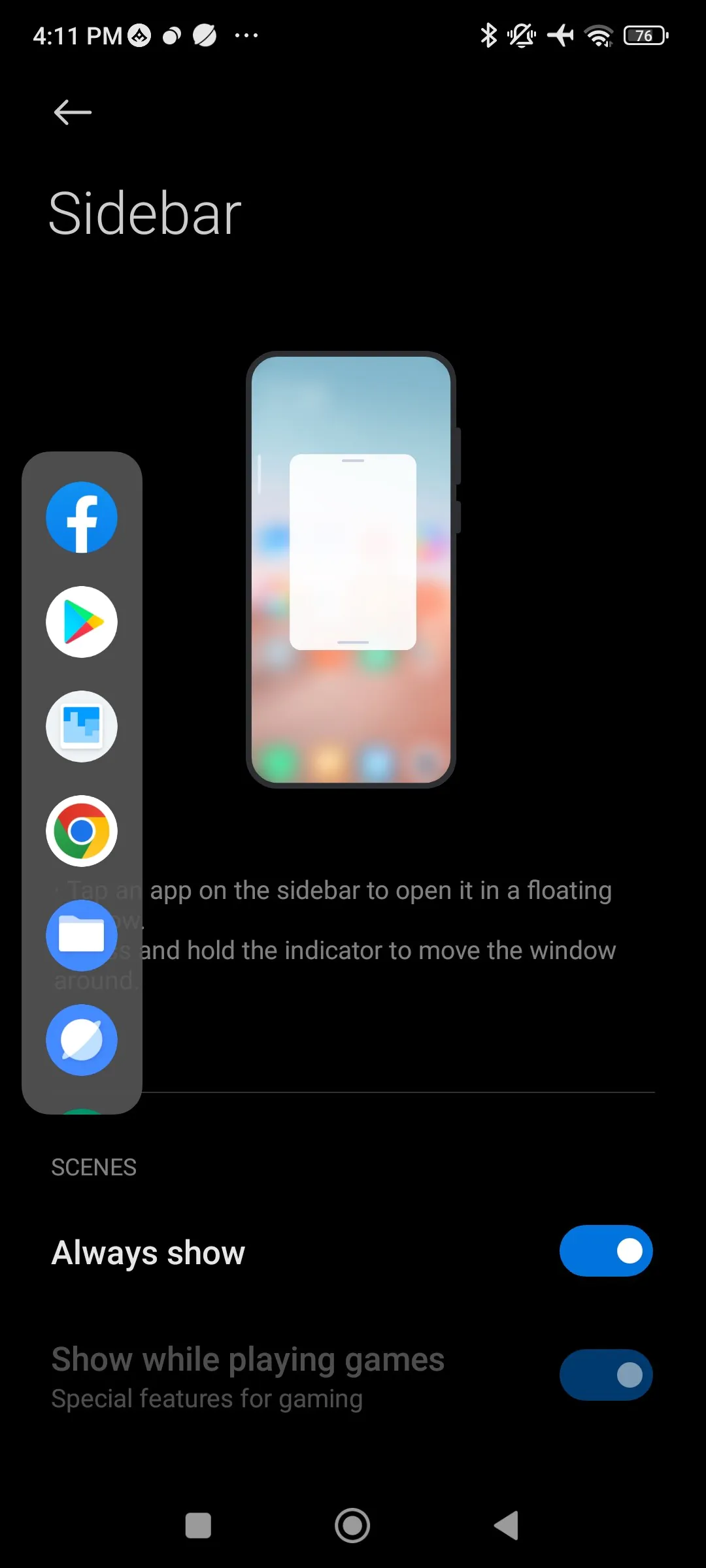Turn off the Always show switch
Viewport: 706px width, 1568px height.
pos(606,1250)
